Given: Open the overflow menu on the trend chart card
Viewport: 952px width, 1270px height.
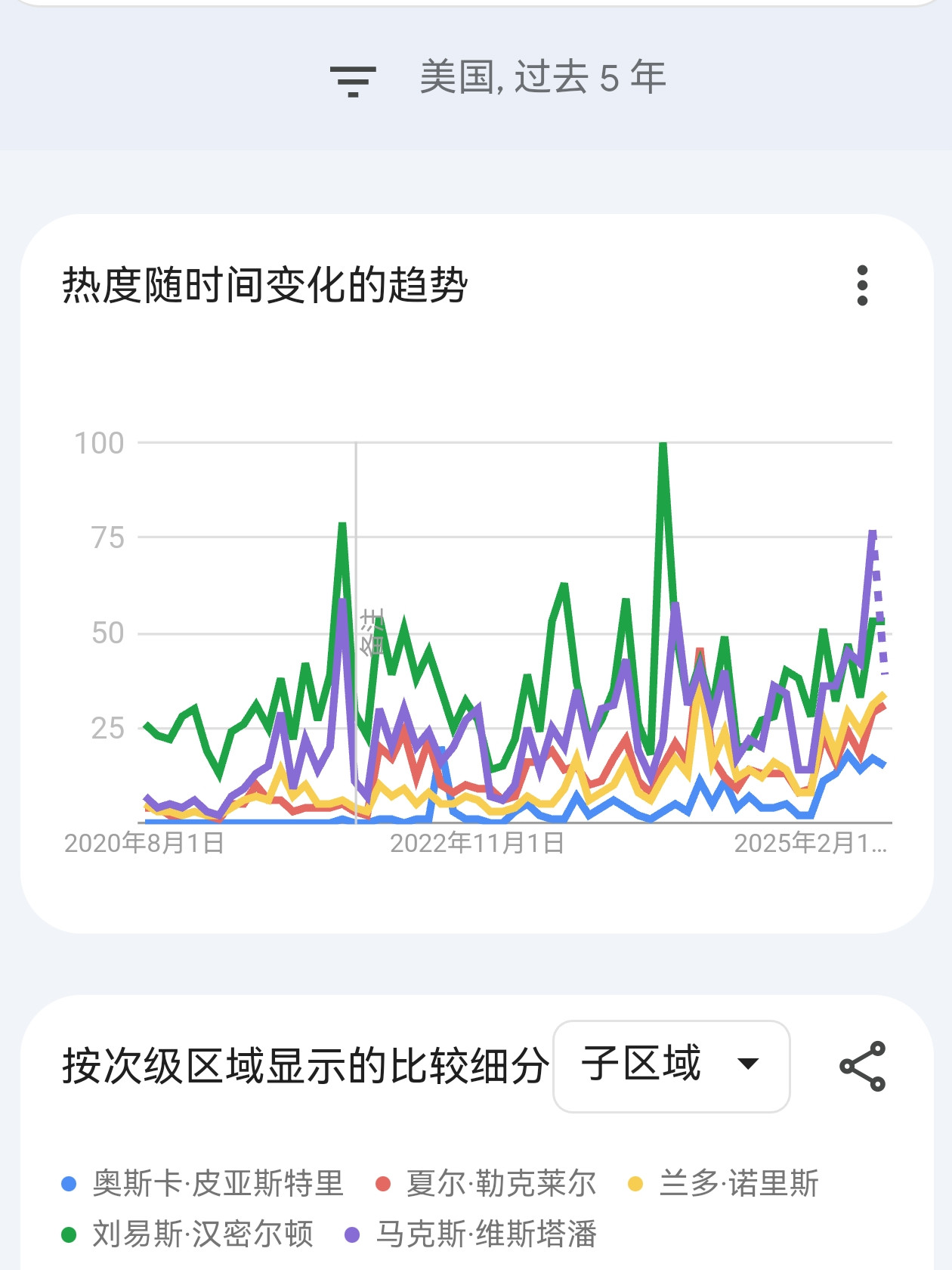Looking at the screenshot, I should (x=862, y=286).
